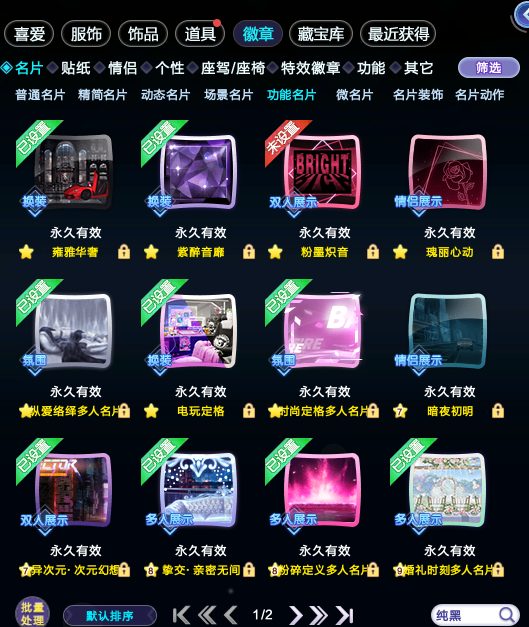Viewport: 529px width, 627px height.
Task: Switch to 动态名片 sub-tab
Action: (165, 95)
